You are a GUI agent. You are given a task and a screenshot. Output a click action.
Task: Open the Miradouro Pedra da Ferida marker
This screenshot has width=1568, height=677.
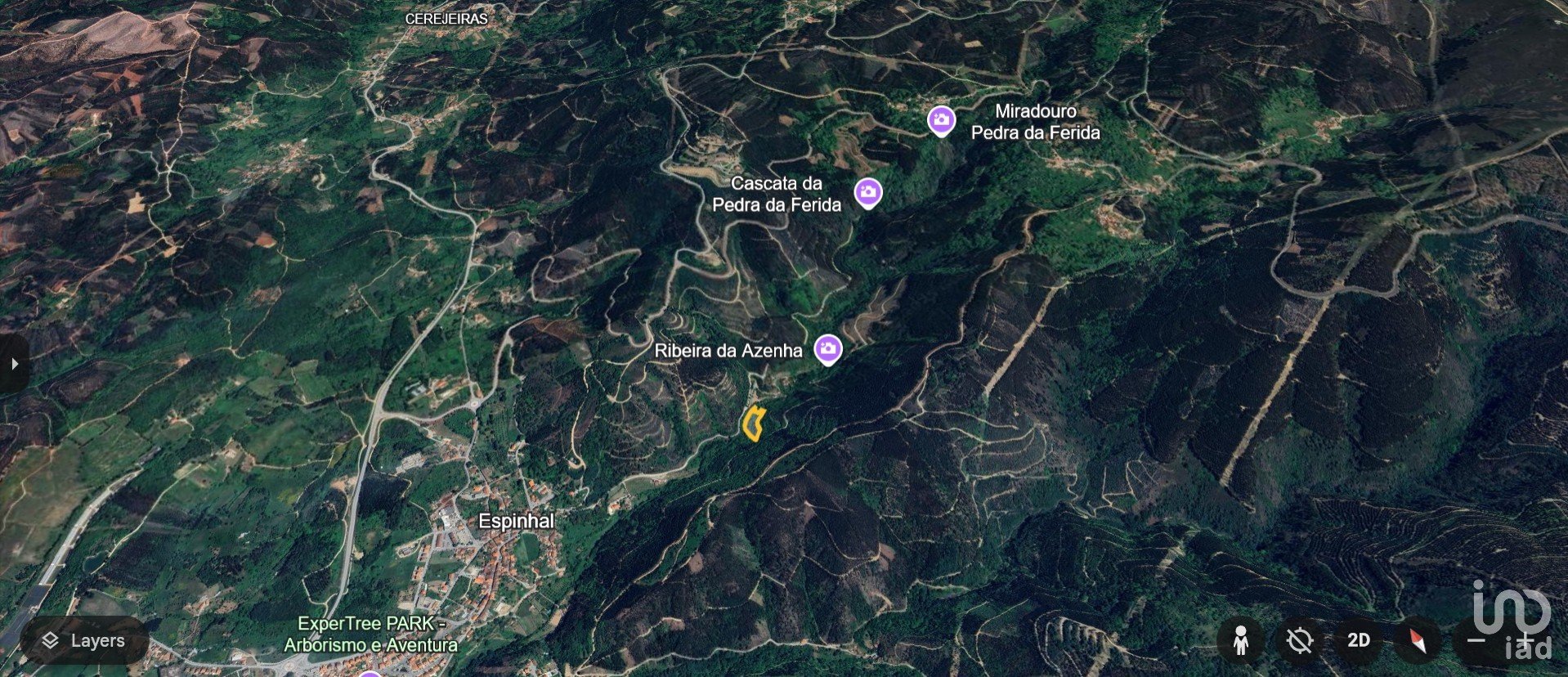[942, 121]
